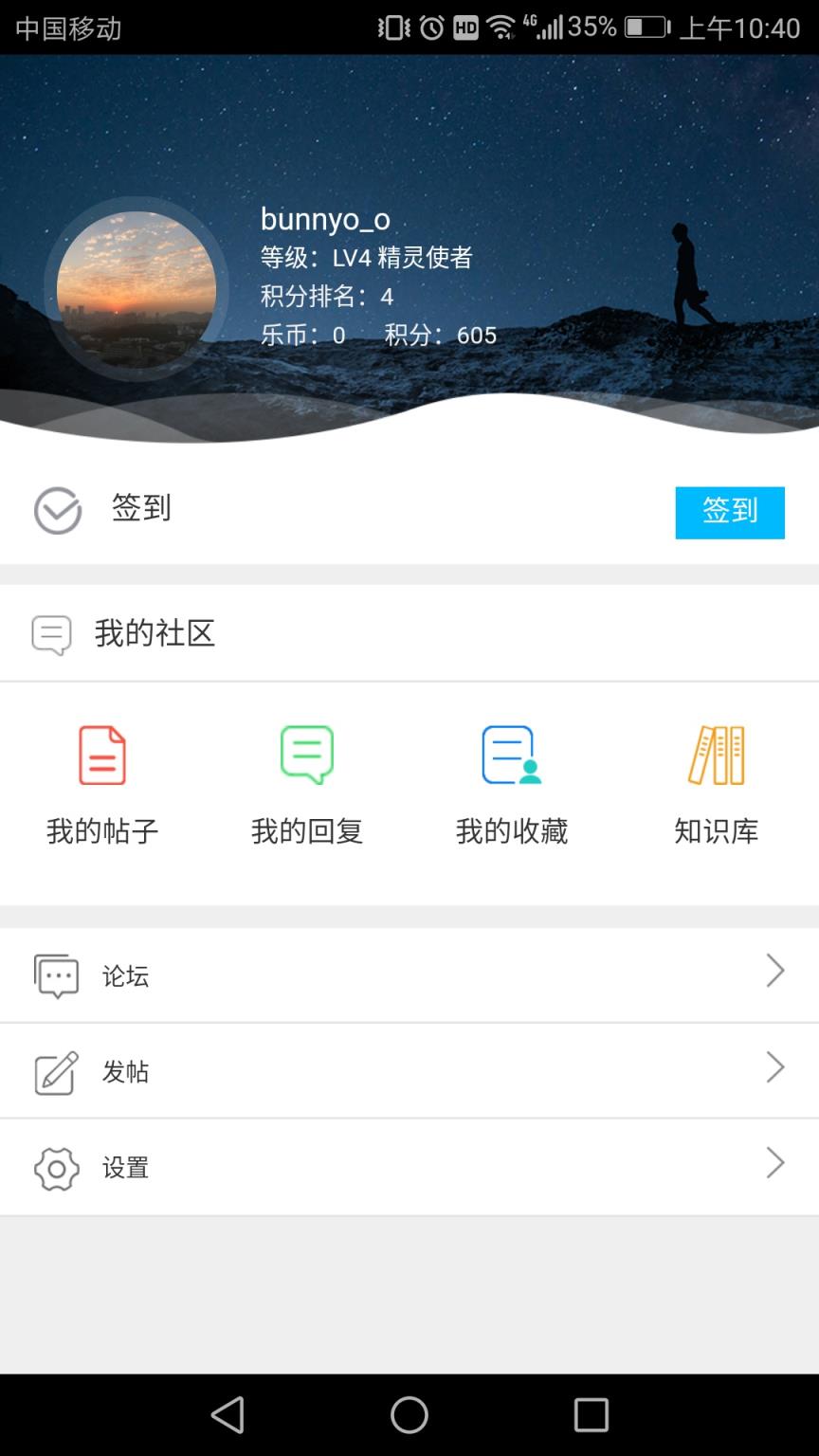The height and width of the screenshot is (1456, 819).
Task: Tap the battery indicator in the status bar
Action: tap(646, 28)
